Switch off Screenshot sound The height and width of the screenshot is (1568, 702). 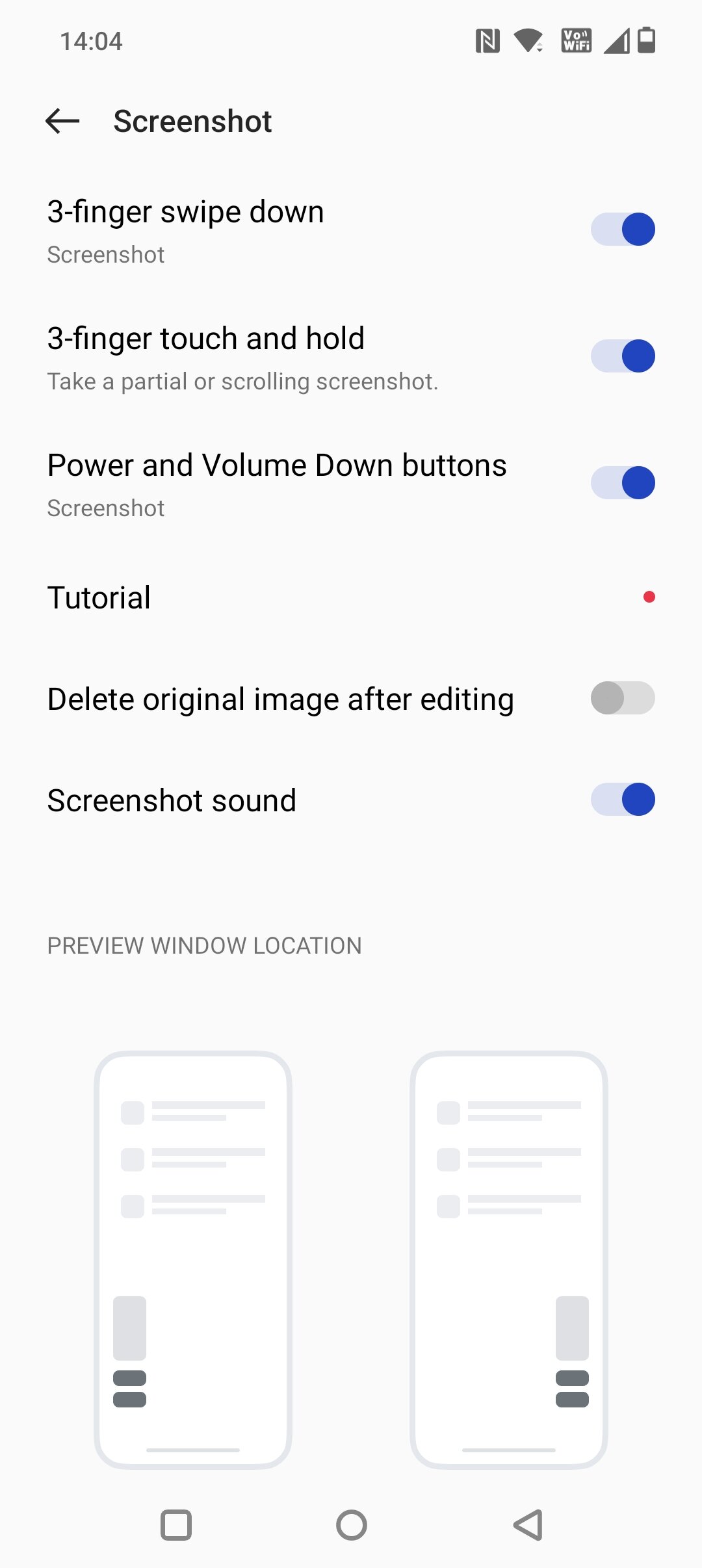(623, 800)
